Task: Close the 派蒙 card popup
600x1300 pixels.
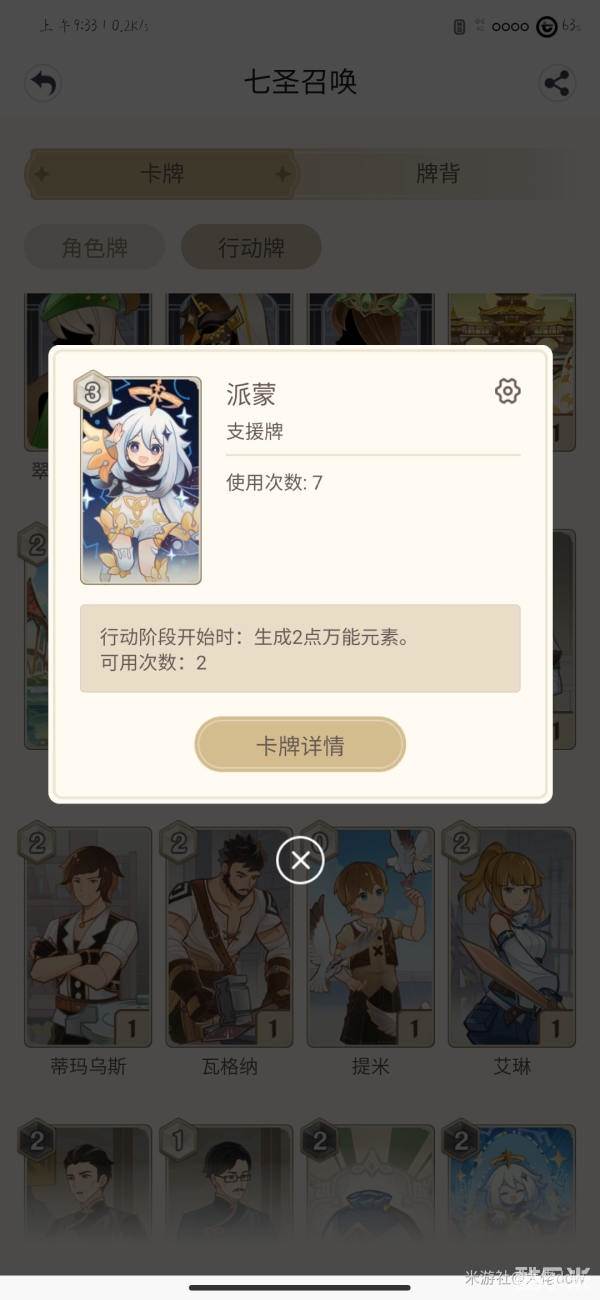Action: [300, 860]
